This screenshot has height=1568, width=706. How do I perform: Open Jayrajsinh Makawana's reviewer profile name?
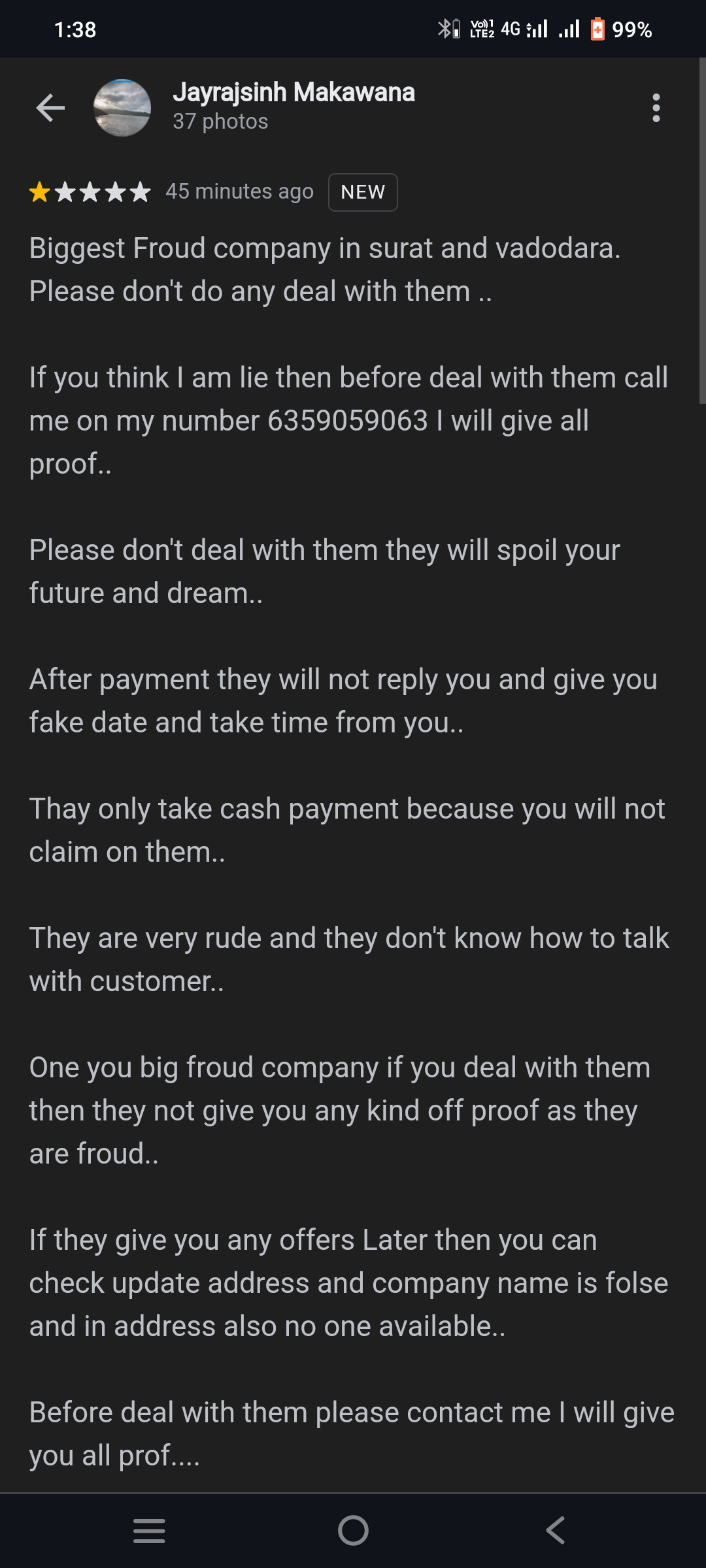tap(294, 93)
